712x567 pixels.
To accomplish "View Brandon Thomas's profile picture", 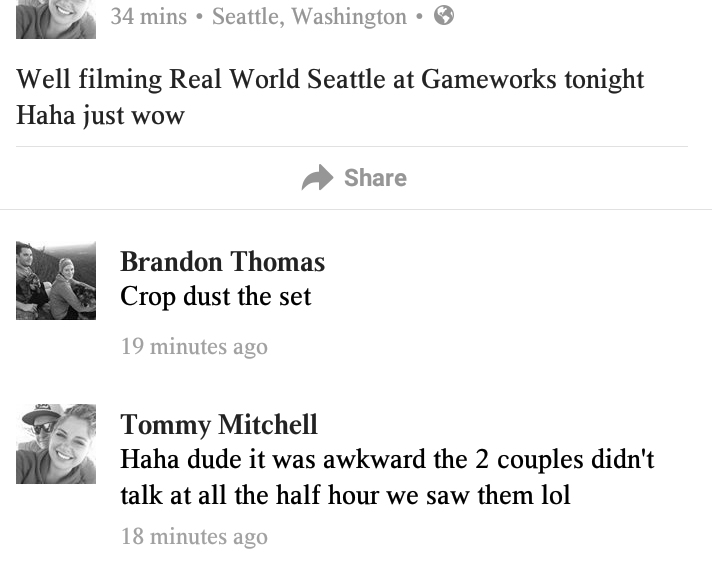I will tap(56, 281).
